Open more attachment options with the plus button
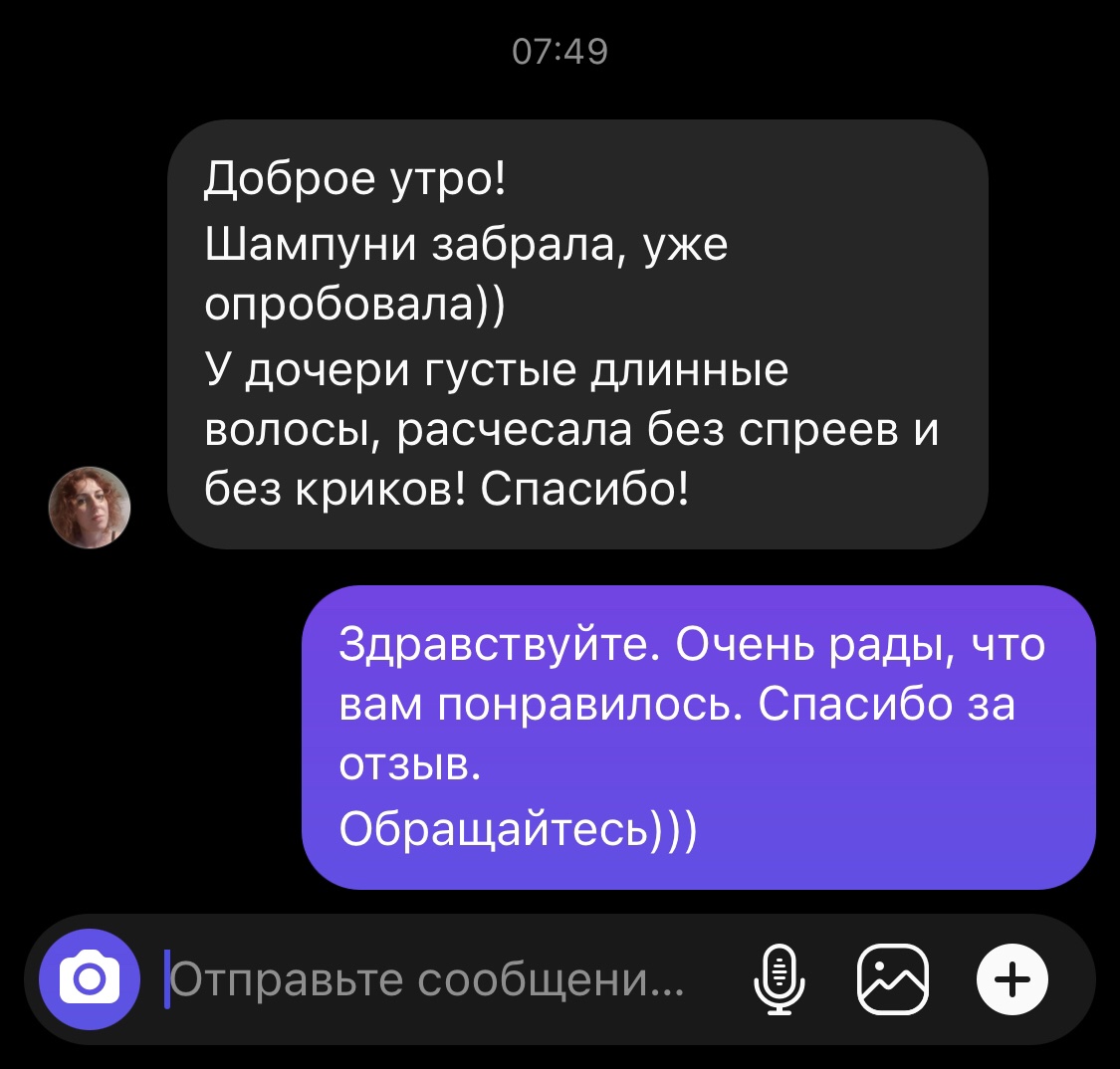 1012,979
